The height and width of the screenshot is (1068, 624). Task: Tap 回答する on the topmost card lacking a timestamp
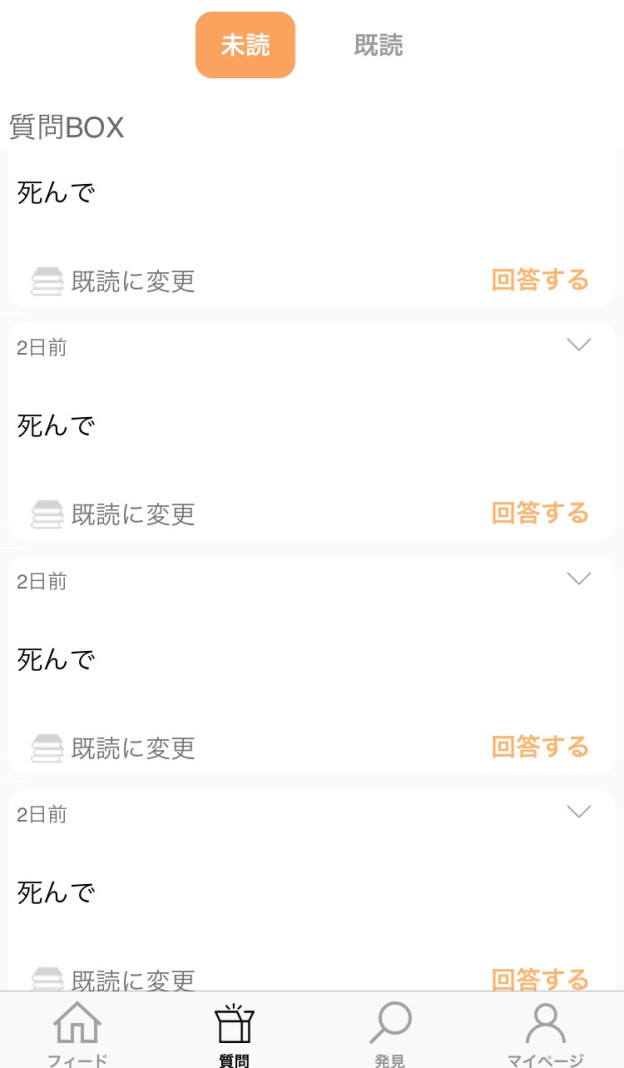point(540,280)
